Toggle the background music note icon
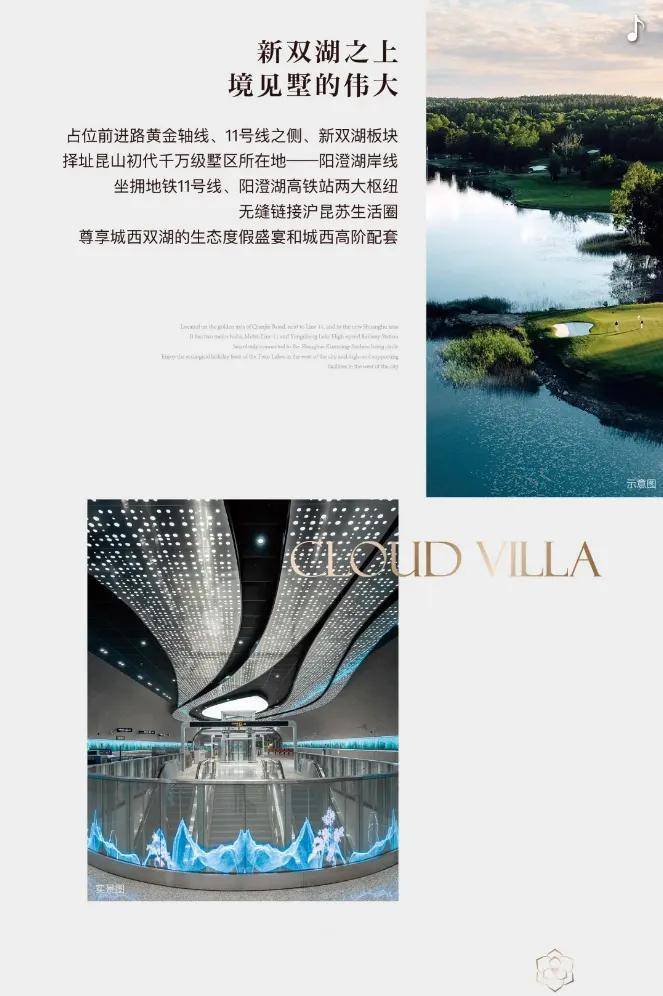Screen dimensions: 663x996 (635, 30)
